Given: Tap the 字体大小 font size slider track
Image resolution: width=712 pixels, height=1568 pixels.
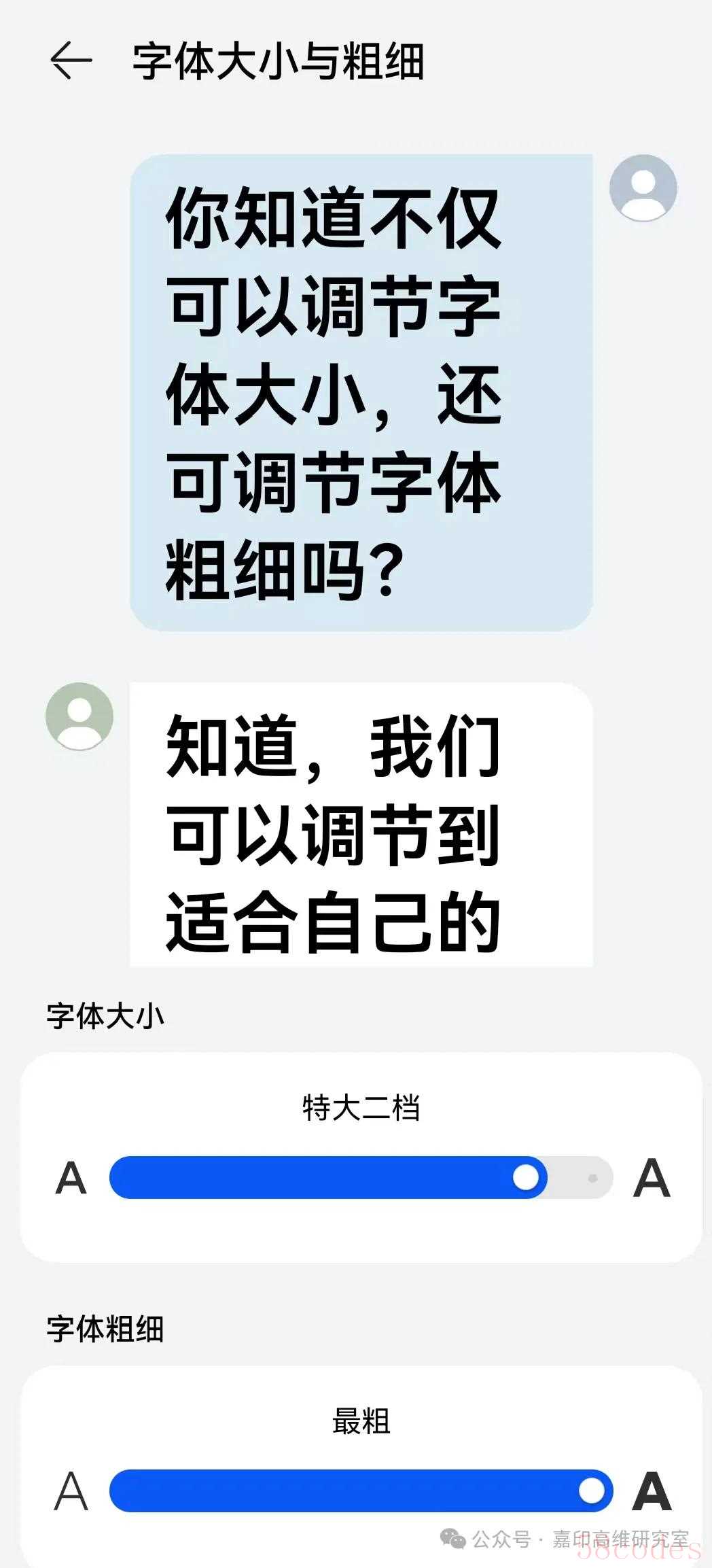Looking at the screenshot, I should (326, 1177).
